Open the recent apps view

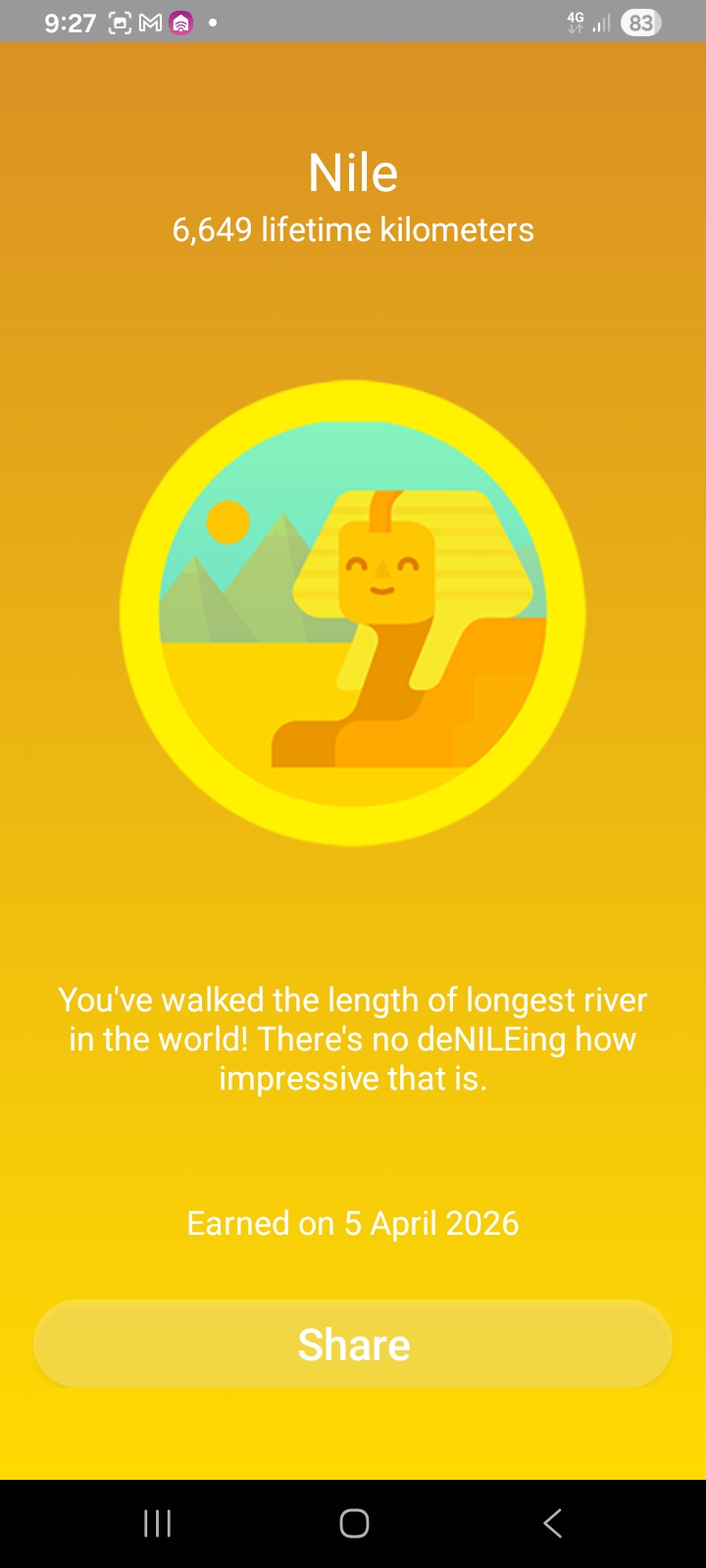(157, 1523)
